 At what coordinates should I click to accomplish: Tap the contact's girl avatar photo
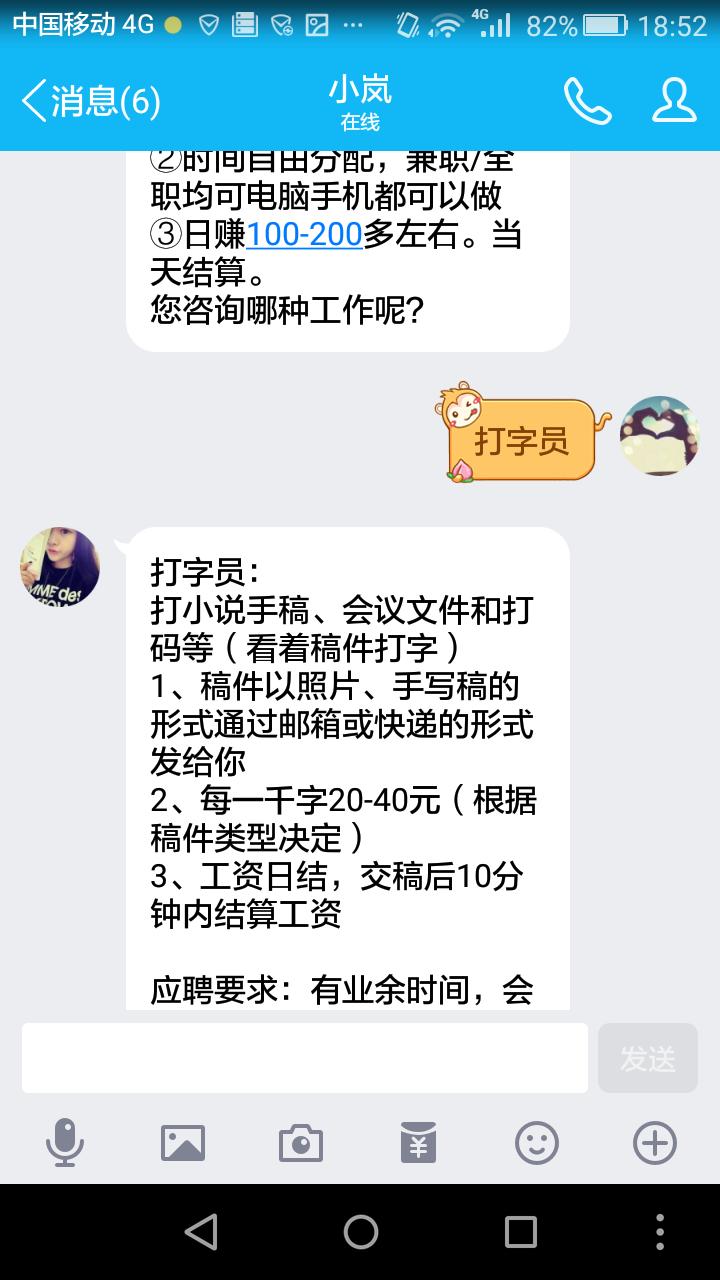point(60,567)
